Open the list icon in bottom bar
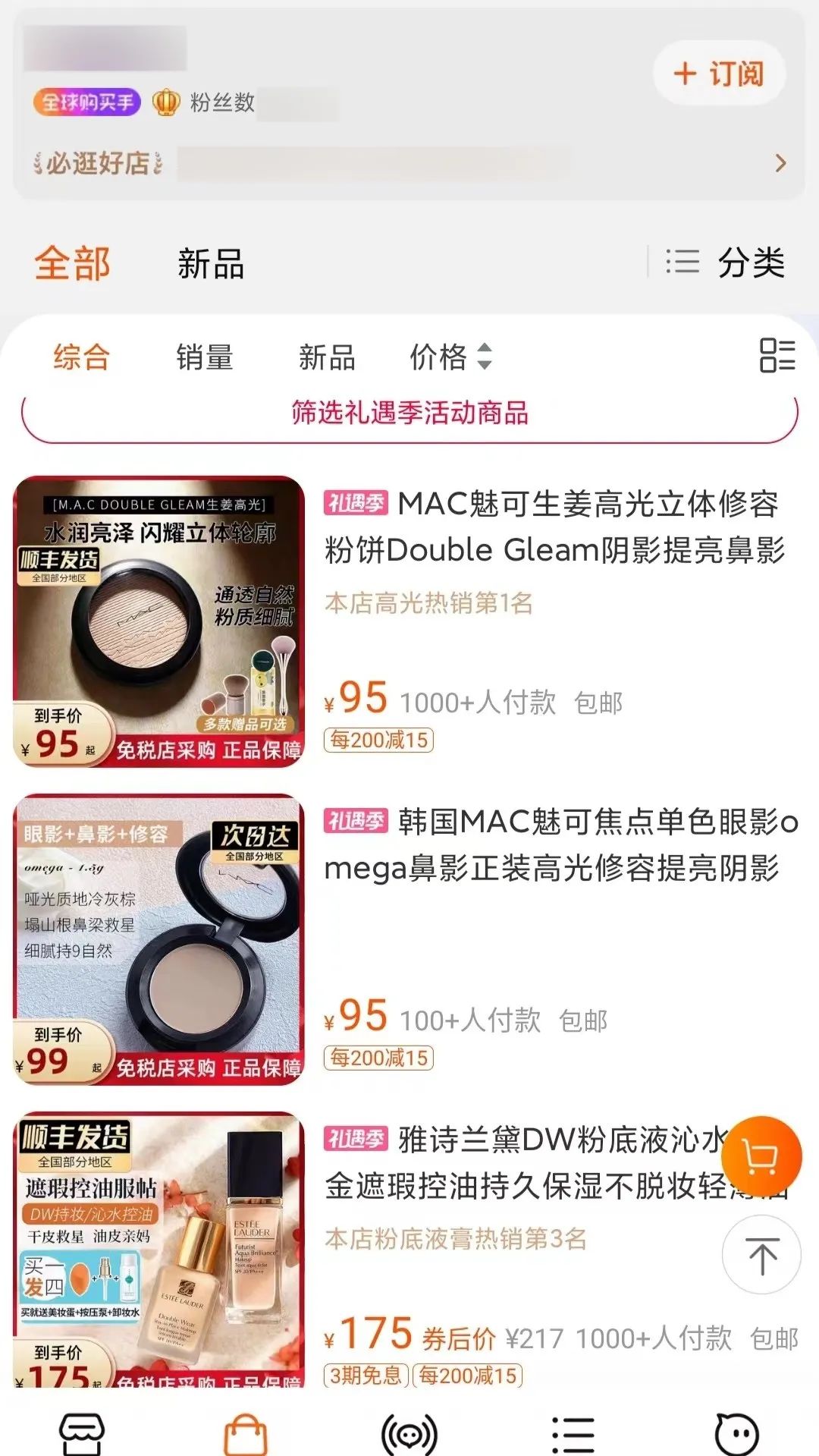Image resolution: width=819 pixels, height=1456 pixels. (573, 1434)
